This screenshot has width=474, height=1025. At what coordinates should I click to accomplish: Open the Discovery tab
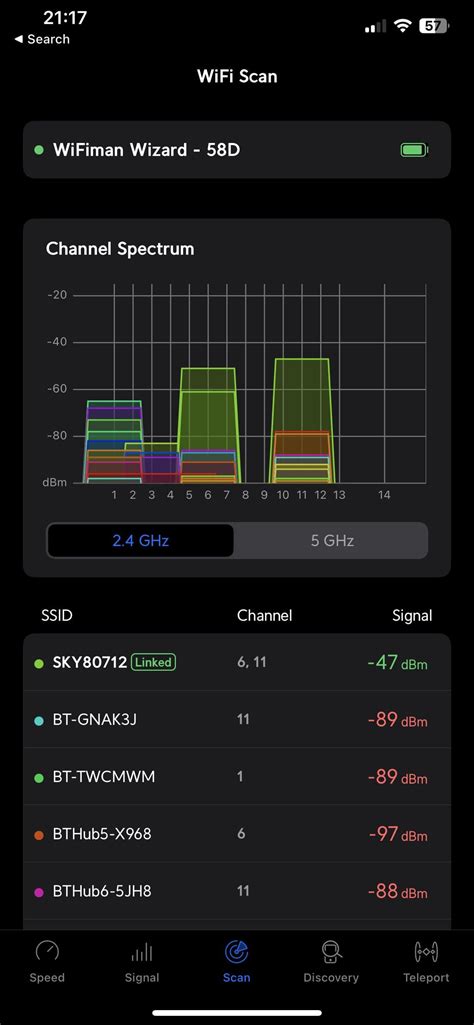(x=331, y=962)
